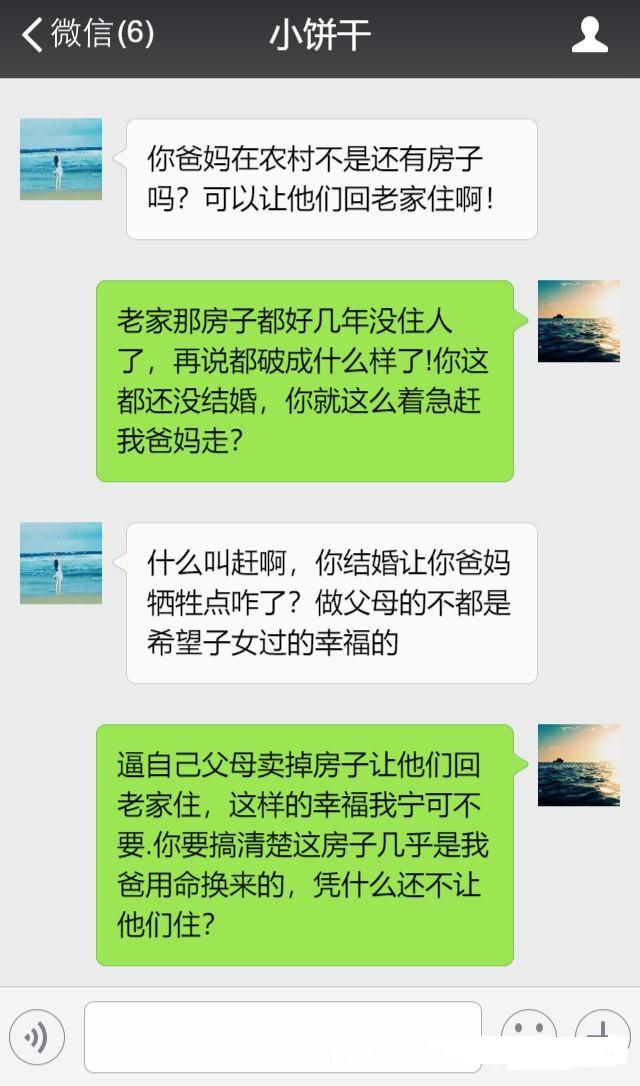Tap the message text input field
This screenshot has height=1086, width=640.
(283, 1037)
